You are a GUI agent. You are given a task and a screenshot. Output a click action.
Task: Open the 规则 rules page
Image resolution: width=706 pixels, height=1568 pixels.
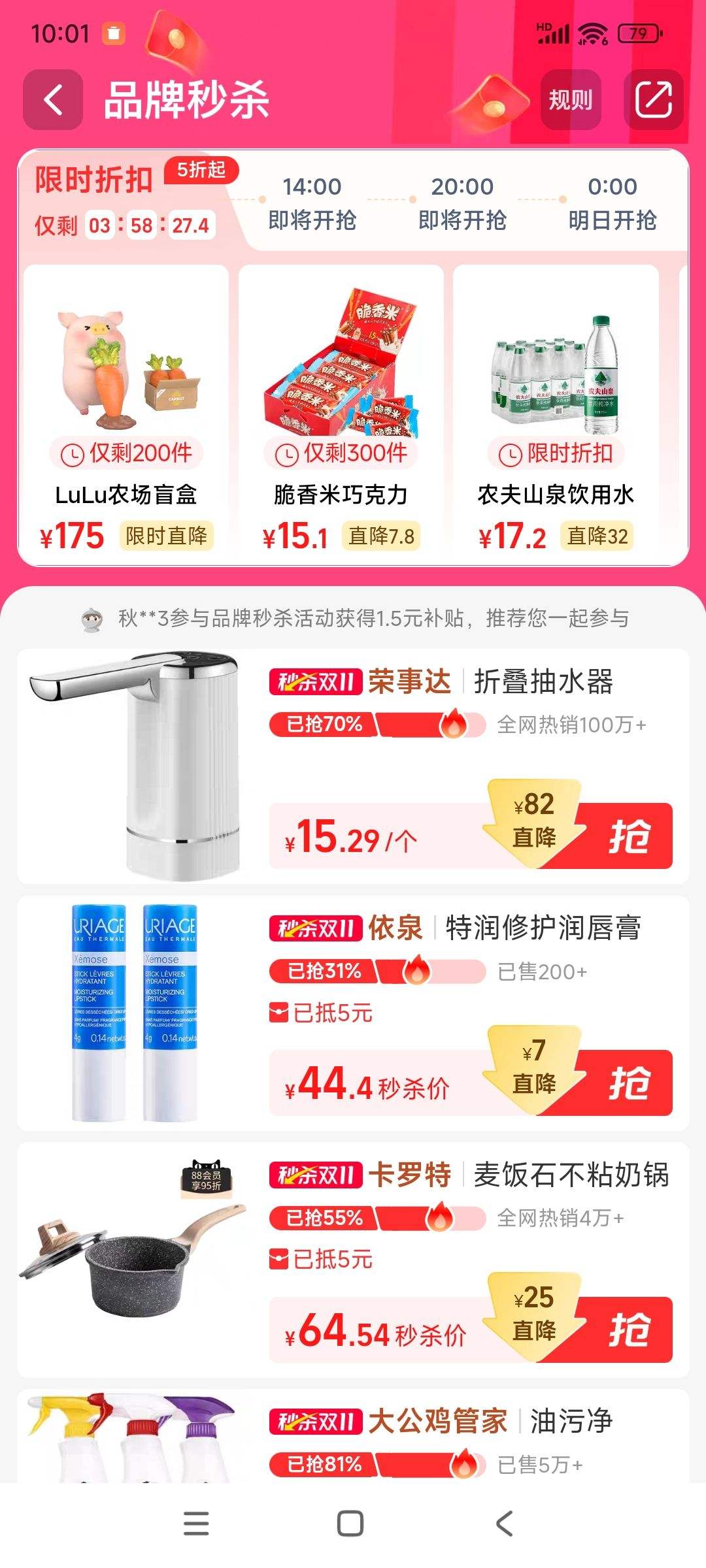pos(571,99)
